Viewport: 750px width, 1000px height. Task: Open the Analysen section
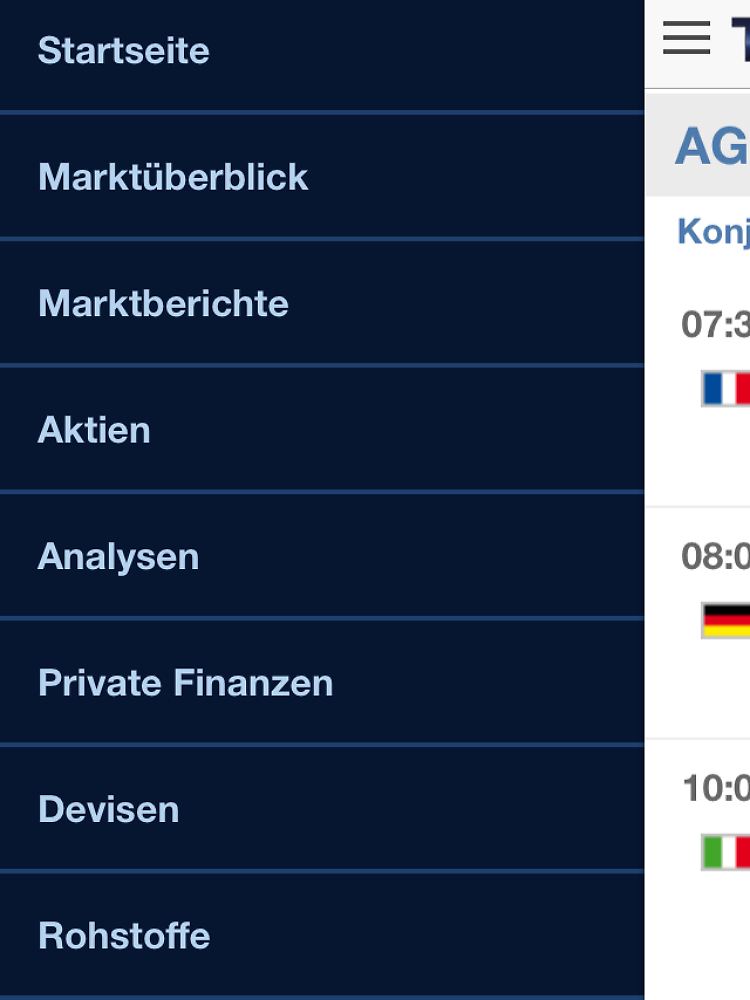[x=118, y=556]
